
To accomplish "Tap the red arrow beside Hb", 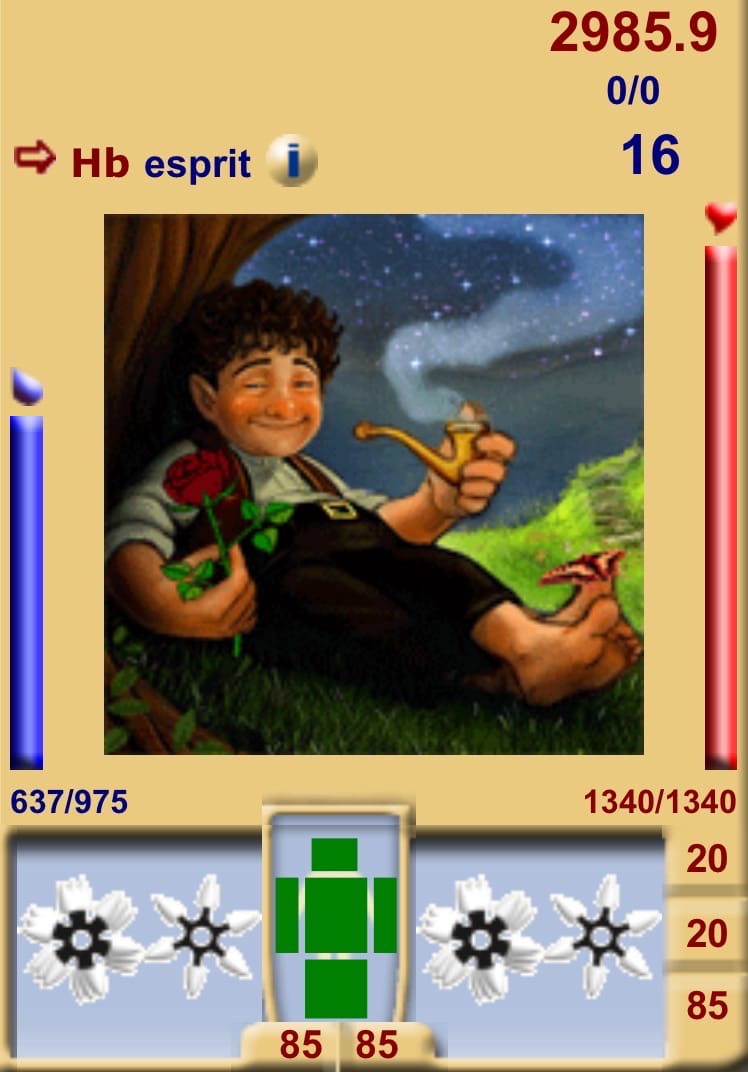I will 35,158.
